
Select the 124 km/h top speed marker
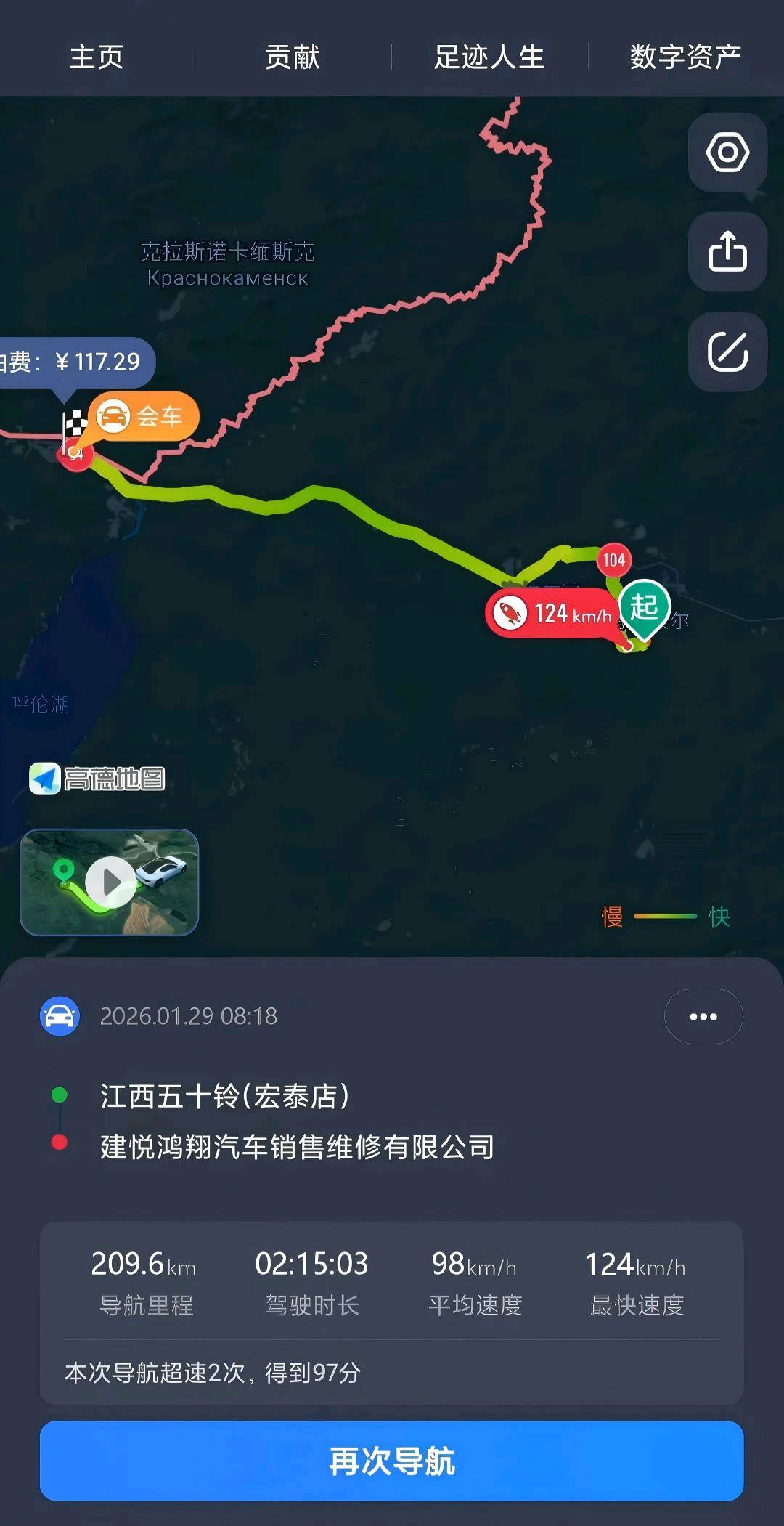click(x=553, y=614)
